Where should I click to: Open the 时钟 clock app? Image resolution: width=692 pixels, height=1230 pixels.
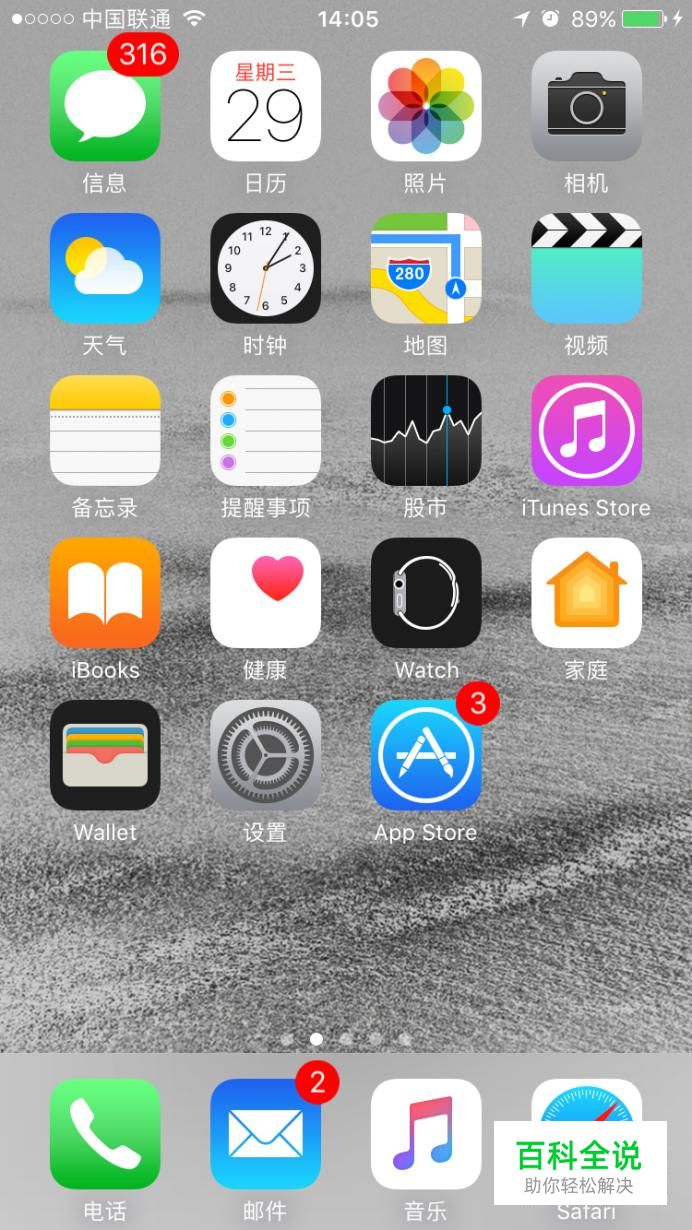coord(265,268)
